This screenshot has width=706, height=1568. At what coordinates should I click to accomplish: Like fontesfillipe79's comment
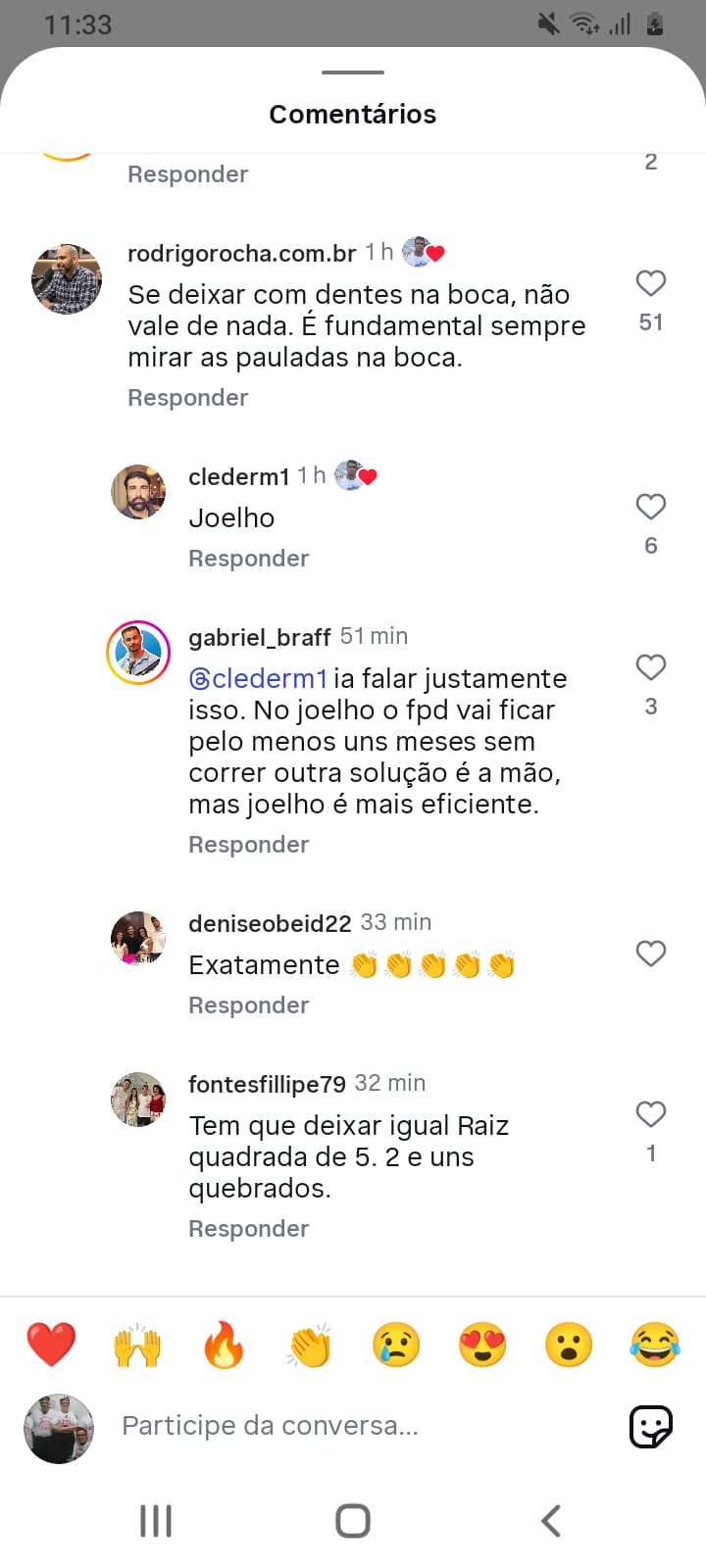point(651,1115)
